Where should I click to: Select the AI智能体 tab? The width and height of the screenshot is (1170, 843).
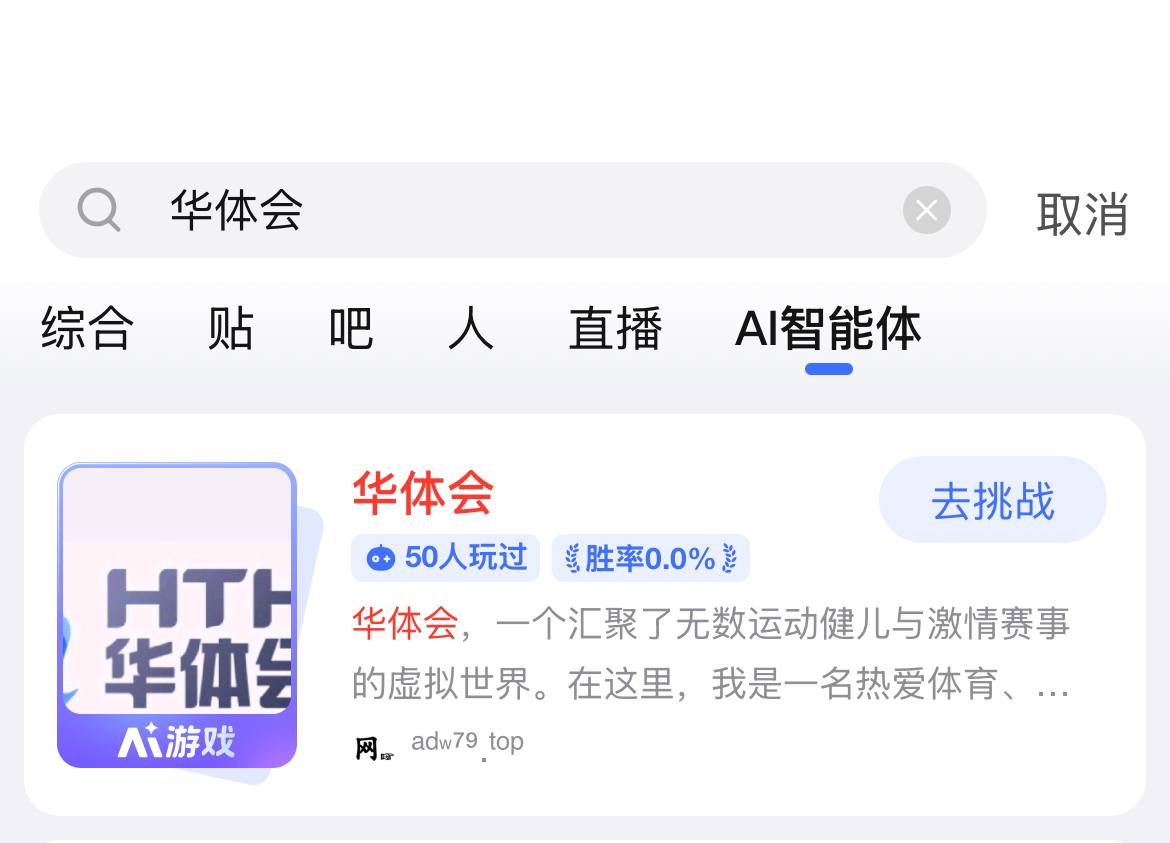[828, 328]
